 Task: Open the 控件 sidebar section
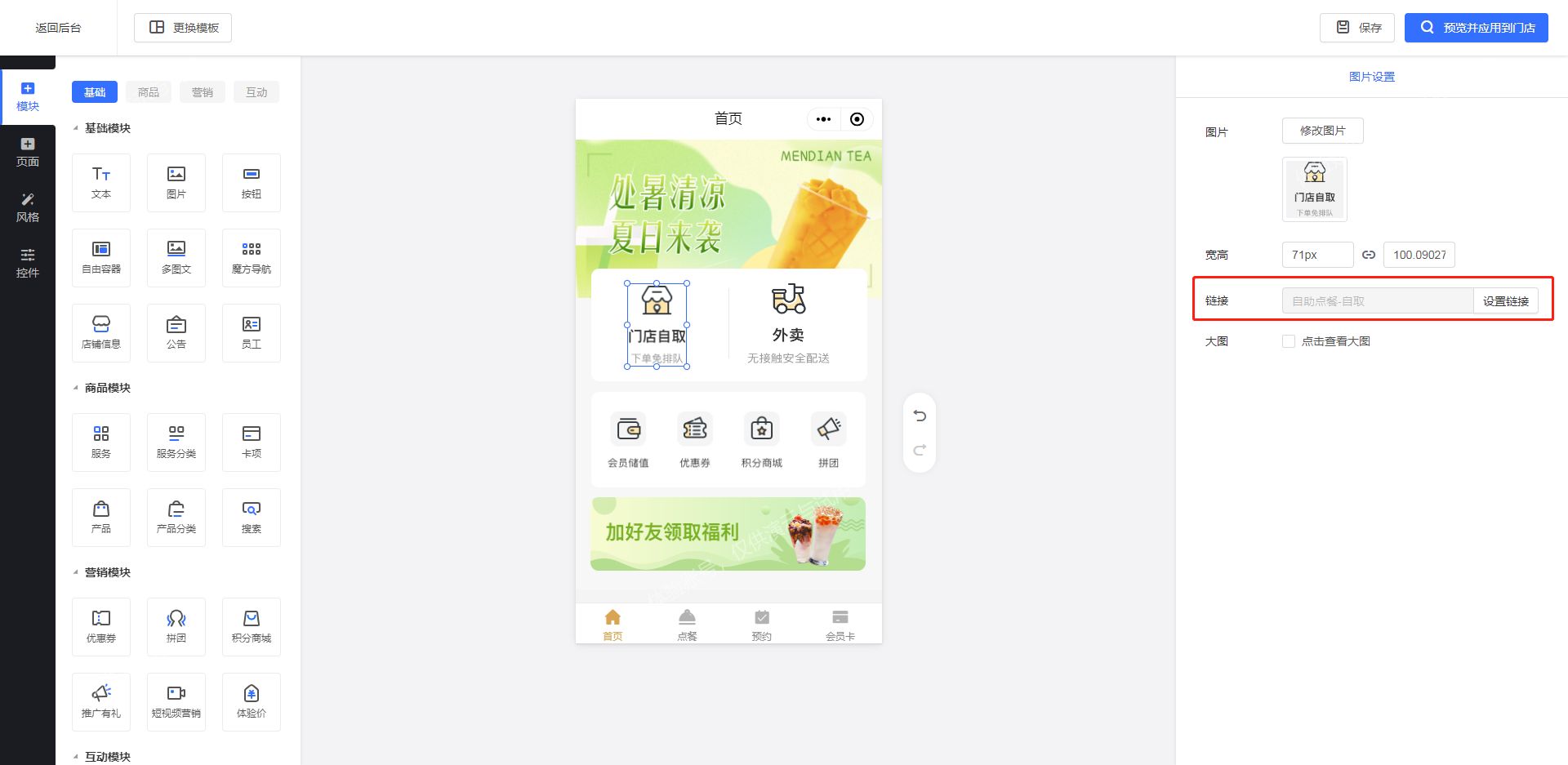coord(28,264)
